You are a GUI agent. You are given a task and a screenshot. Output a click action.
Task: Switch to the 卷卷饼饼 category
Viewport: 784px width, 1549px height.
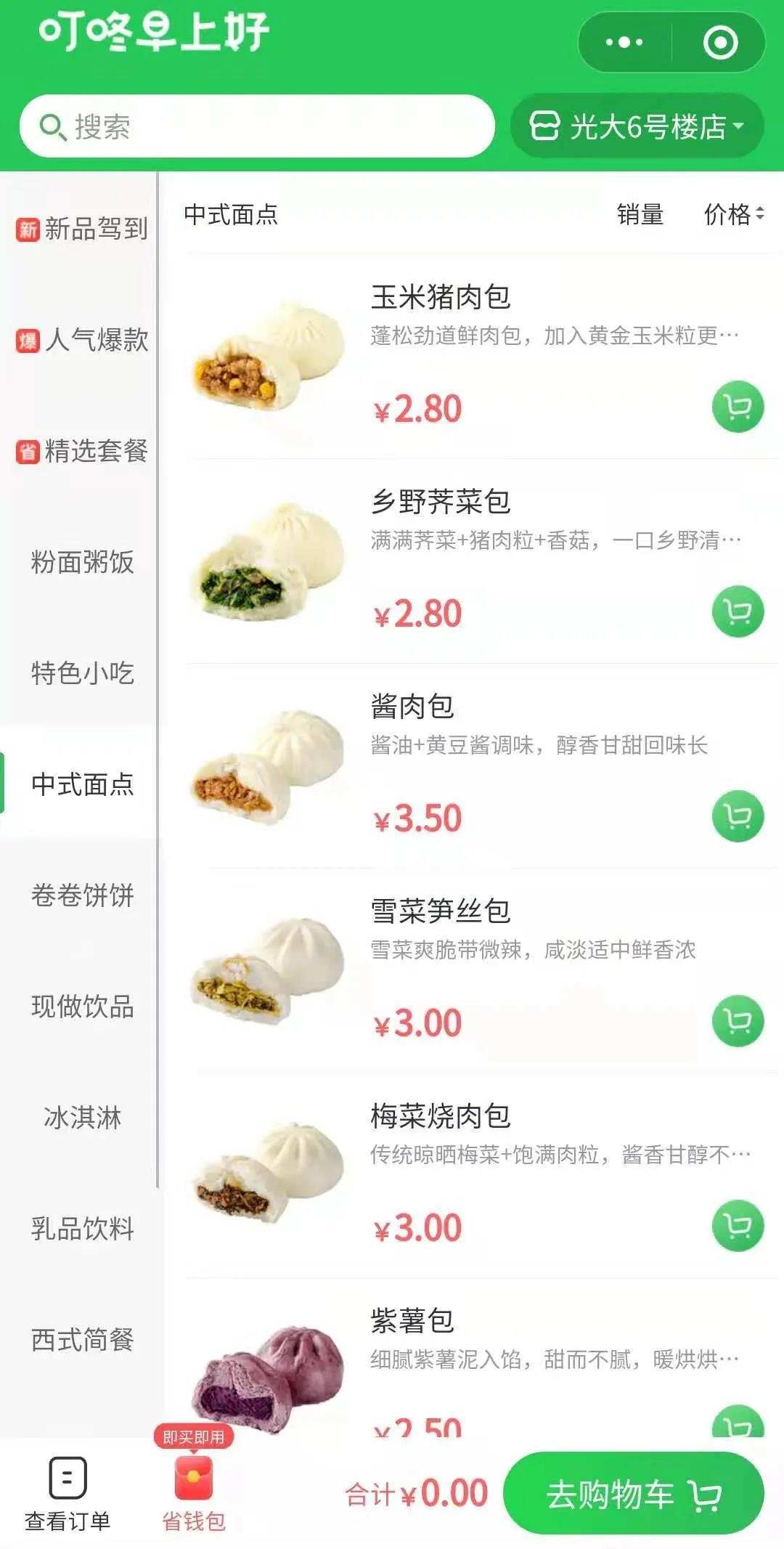pos(81,895)
